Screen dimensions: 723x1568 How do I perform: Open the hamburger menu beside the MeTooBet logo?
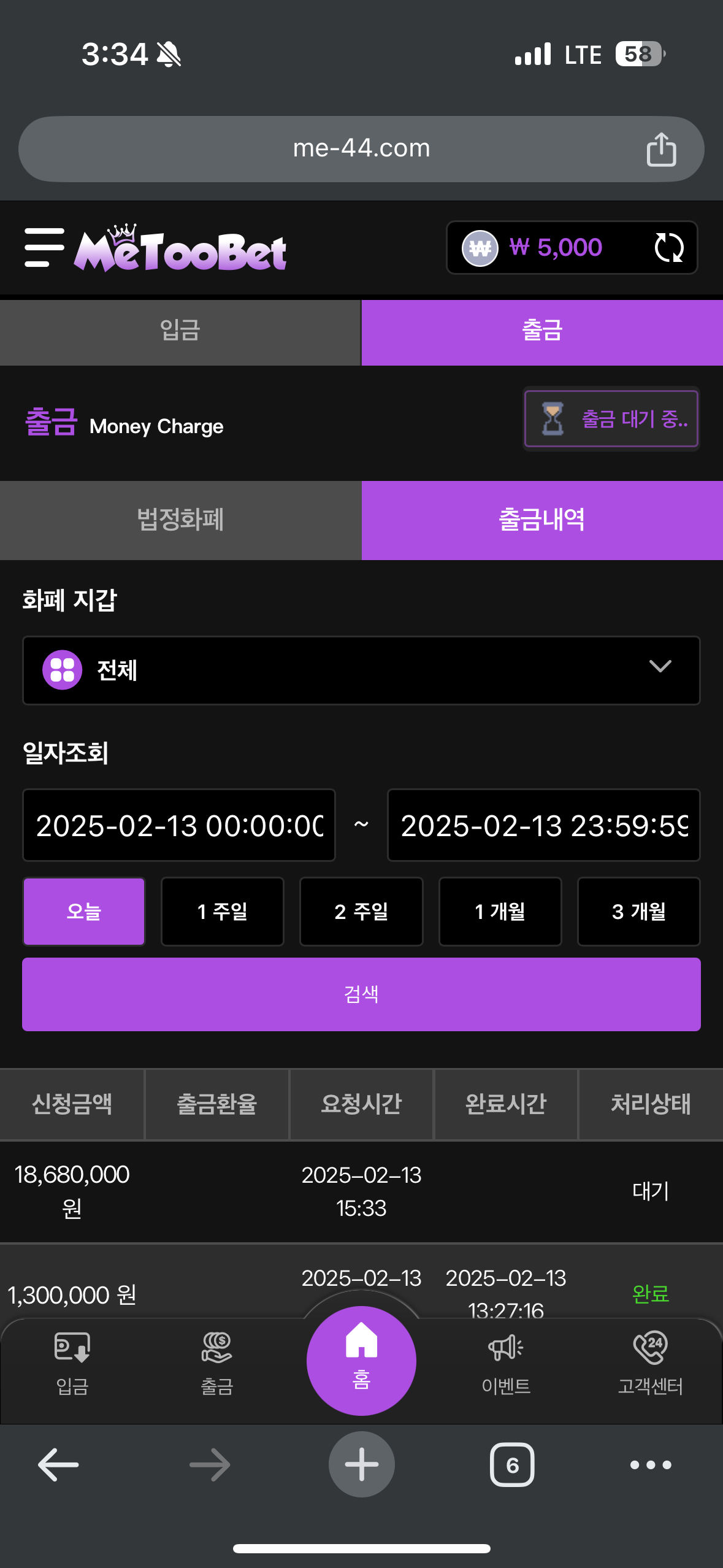[44, 247]
